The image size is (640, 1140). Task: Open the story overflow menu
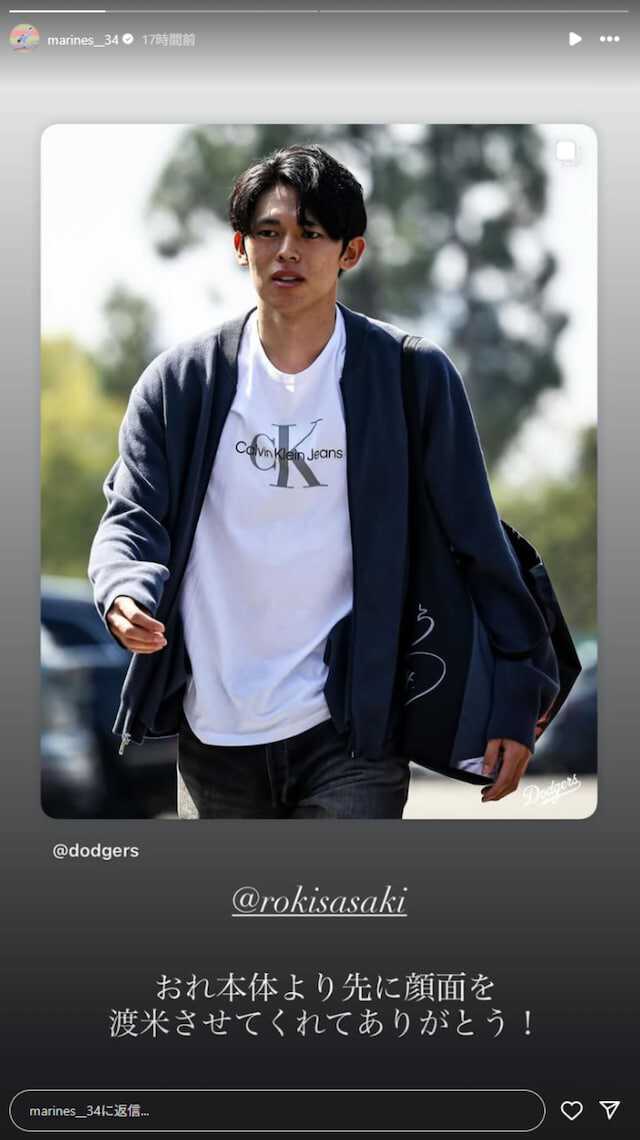click(609, 39)
